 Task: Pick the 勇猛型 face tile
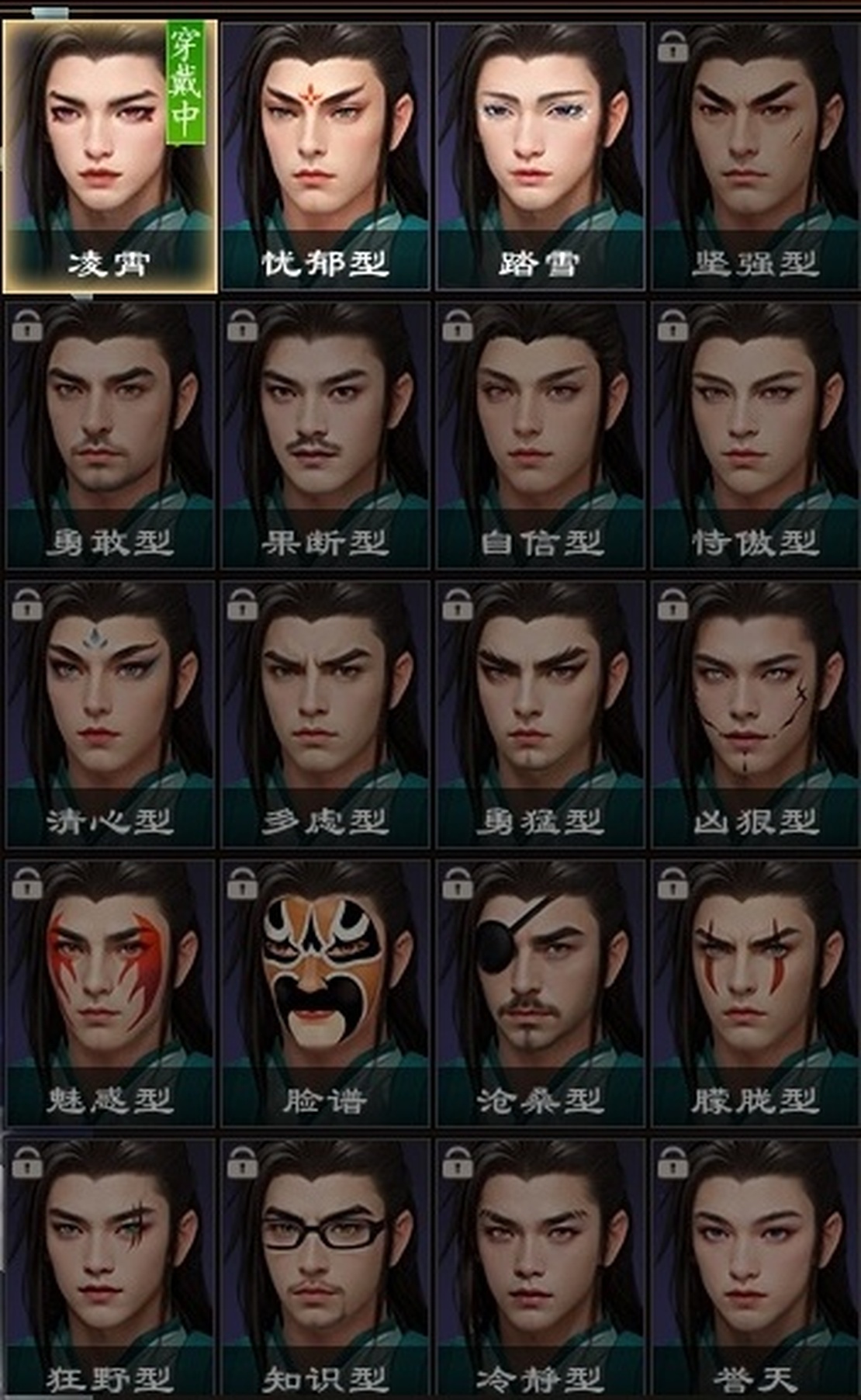pyautogui.click(x=540, y=714)
